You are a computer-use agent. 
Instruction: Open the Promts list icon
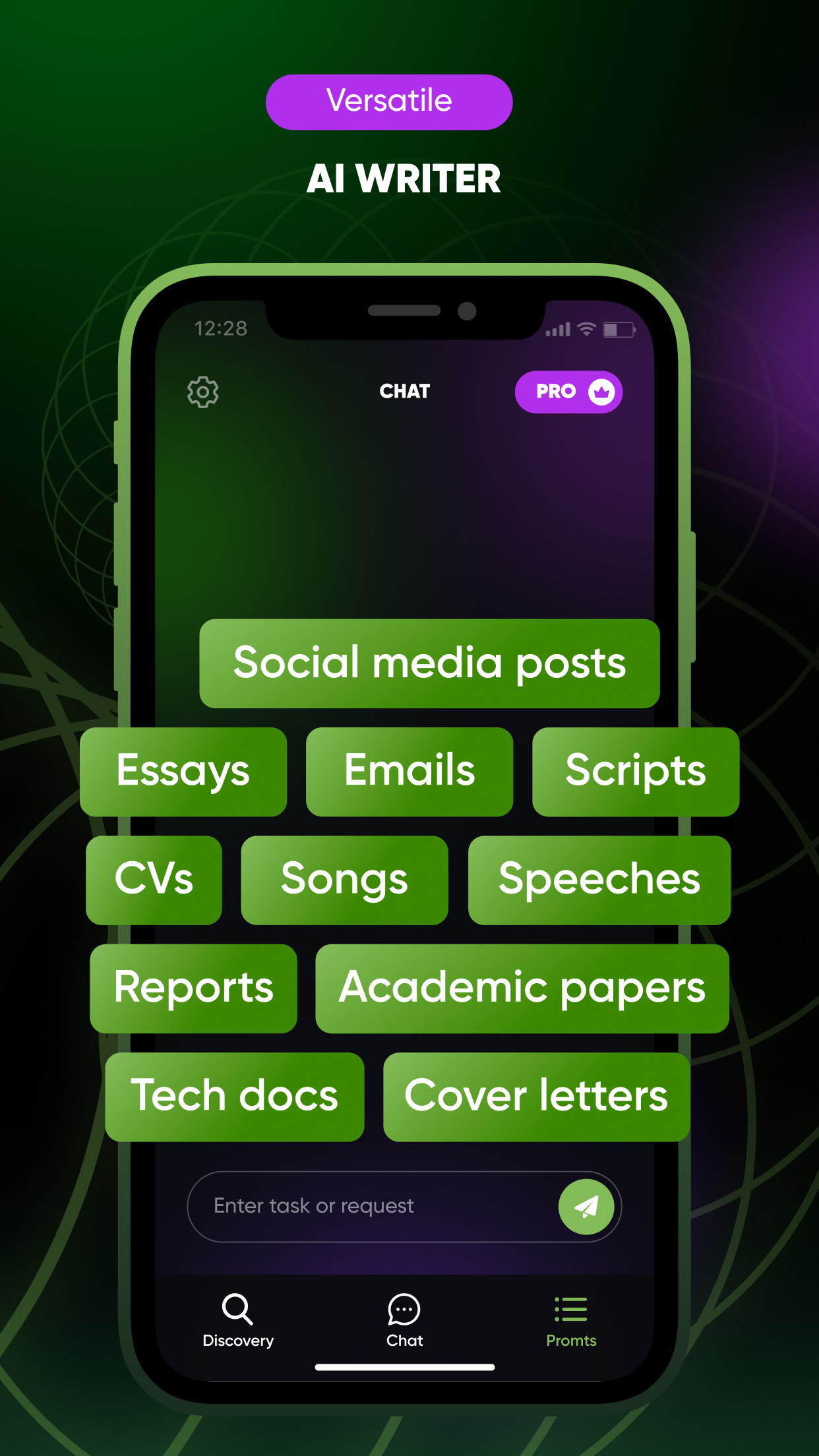pos(570,1308)
